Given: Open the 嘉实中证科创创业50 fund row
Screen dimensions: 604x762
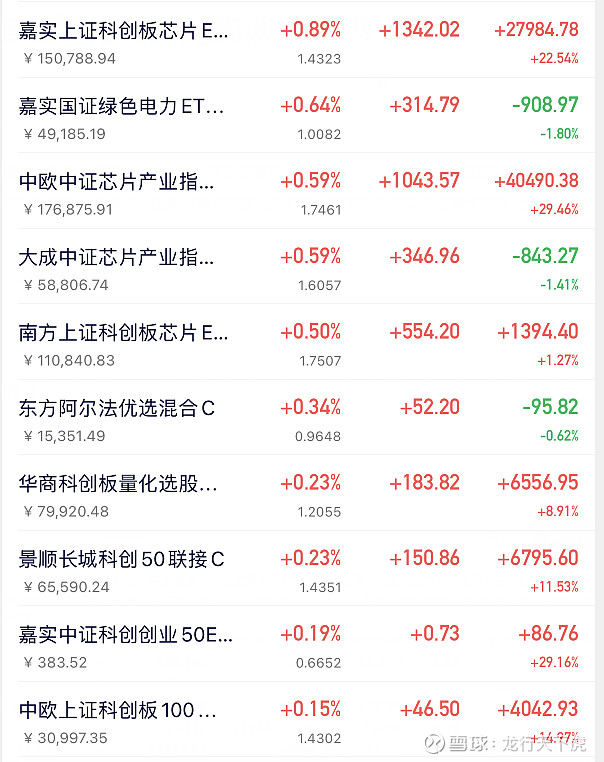Looking at the screenshot, I should [126, 635].
